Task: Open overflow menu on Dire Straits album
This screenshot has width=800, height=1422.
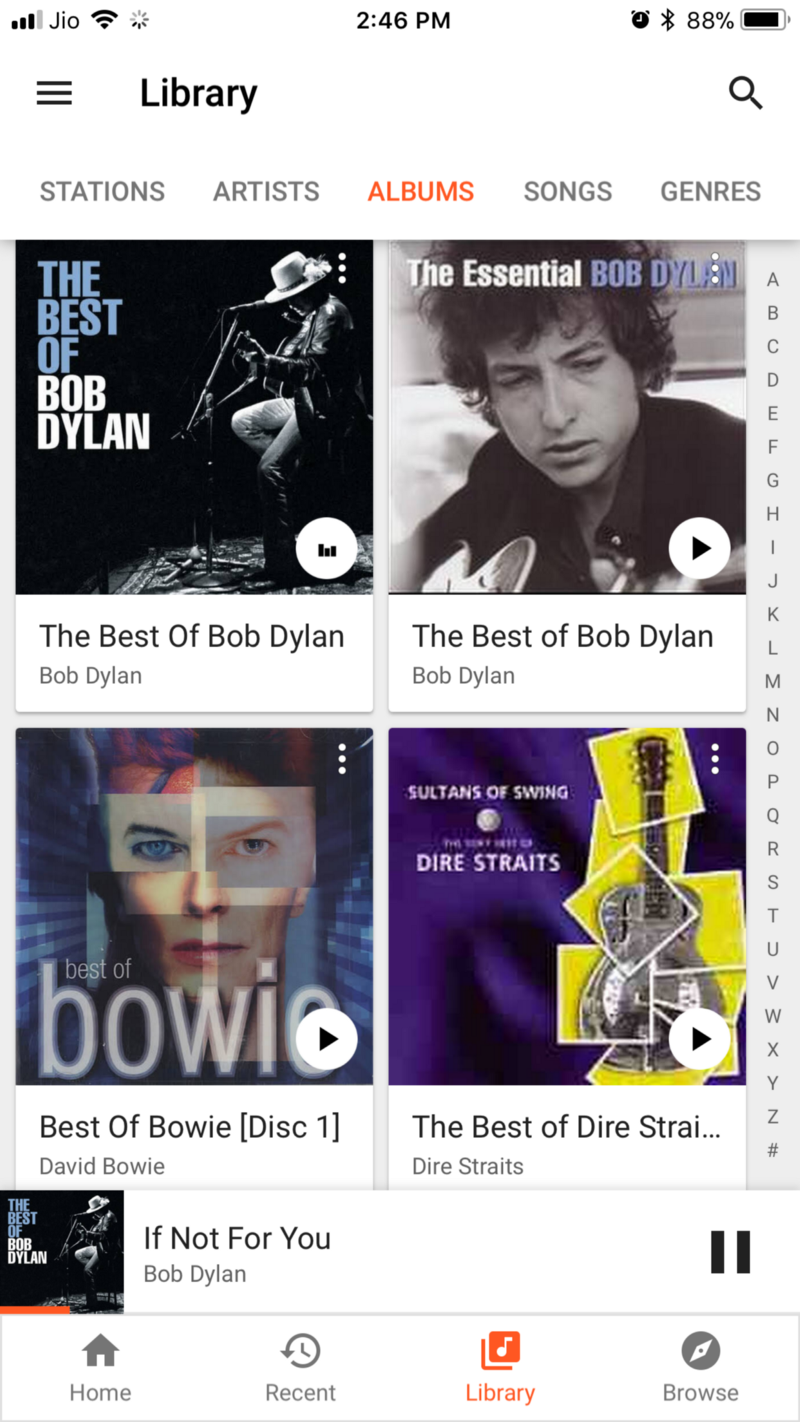Action: point(715,759)
